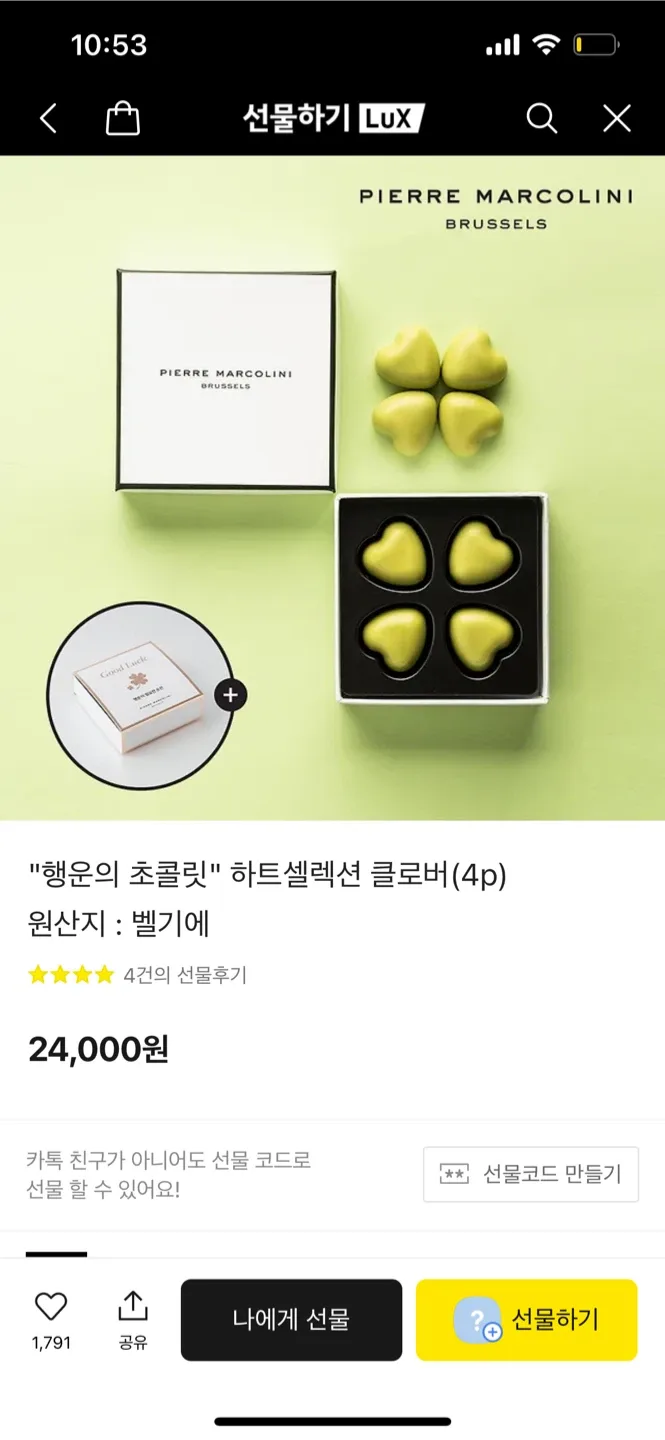665x1440 pixels.
Task: Tap the yellow 선물하기 button
Action: click(526, 1320)
